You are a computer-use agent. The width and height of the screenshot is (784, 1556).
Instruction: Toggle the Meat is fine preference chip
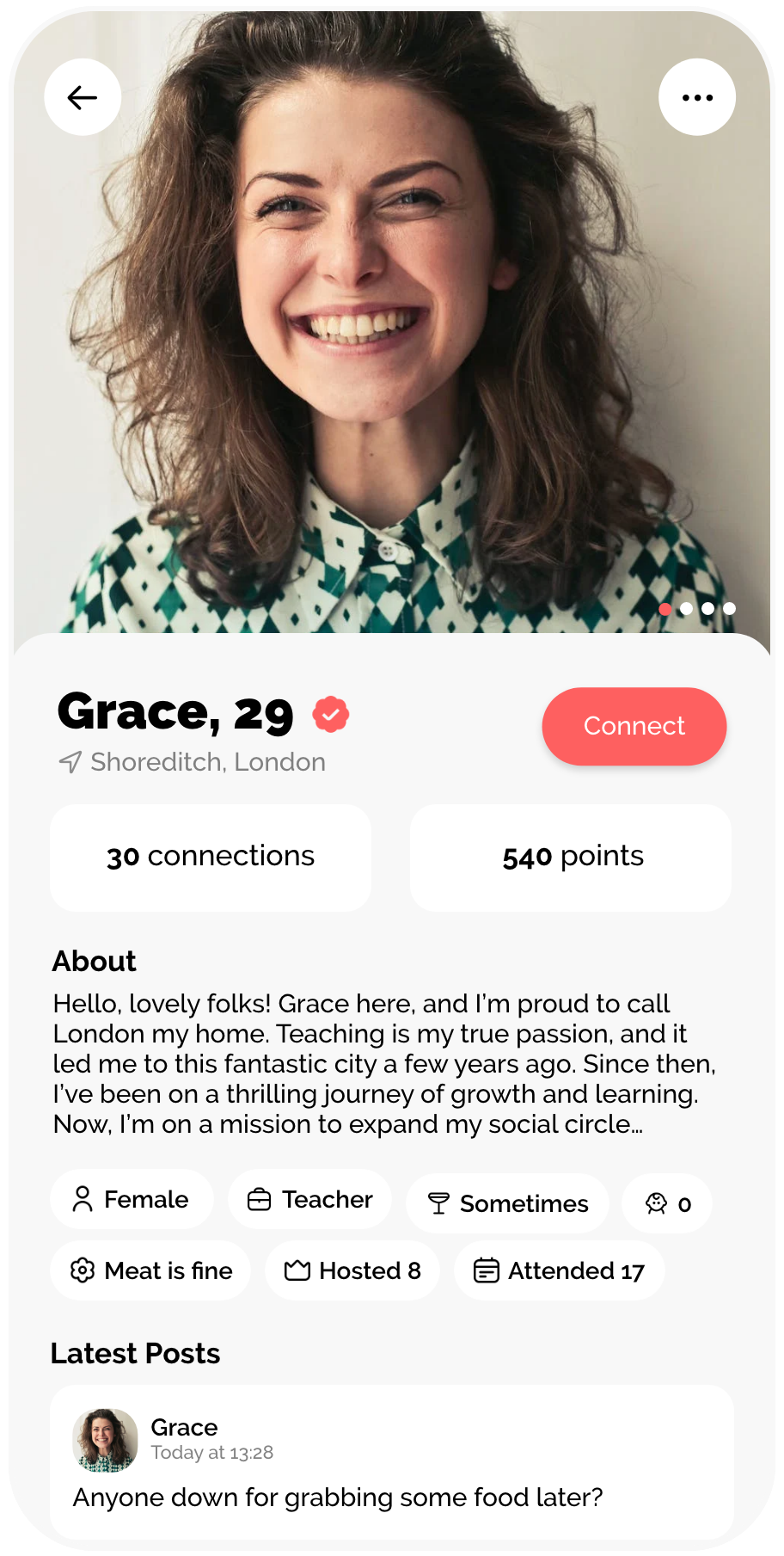(x=150, y=1270)
